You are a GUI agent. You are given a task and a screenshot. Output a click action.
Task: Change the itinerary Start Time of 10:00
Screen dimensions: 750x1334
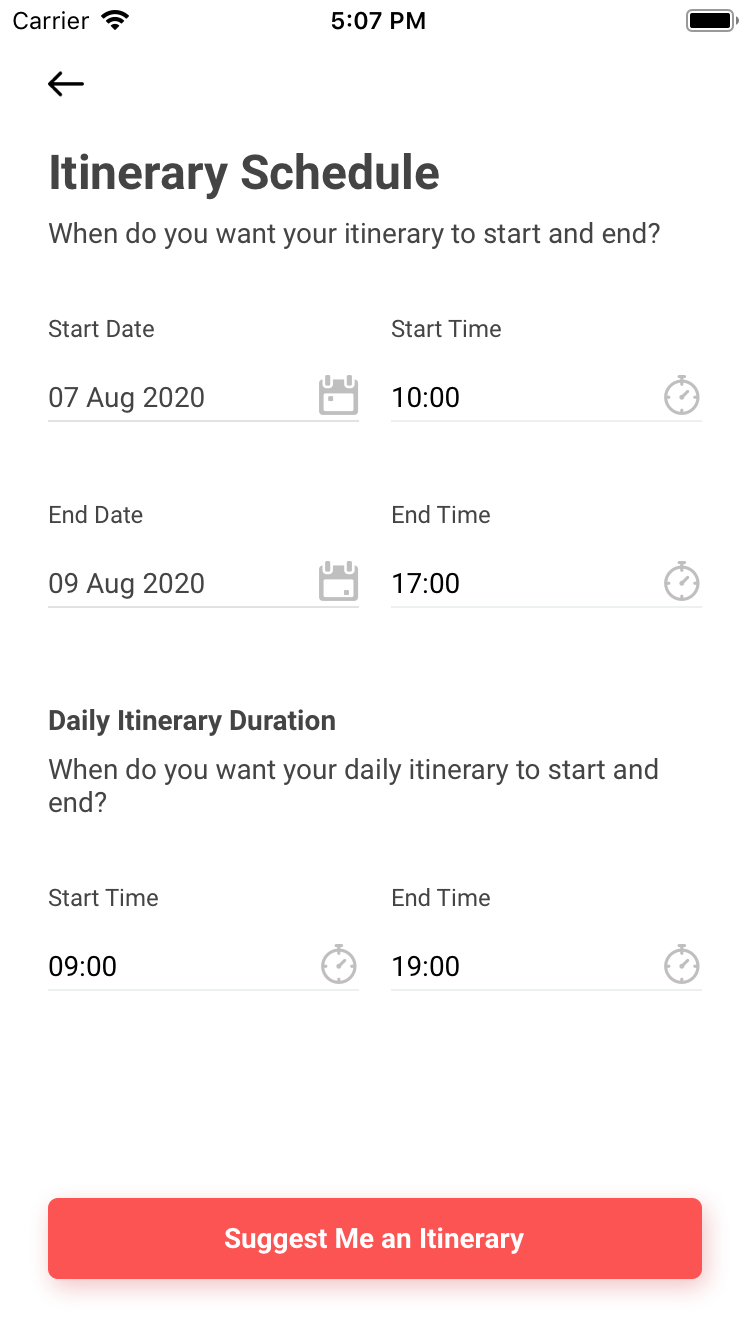546,397
